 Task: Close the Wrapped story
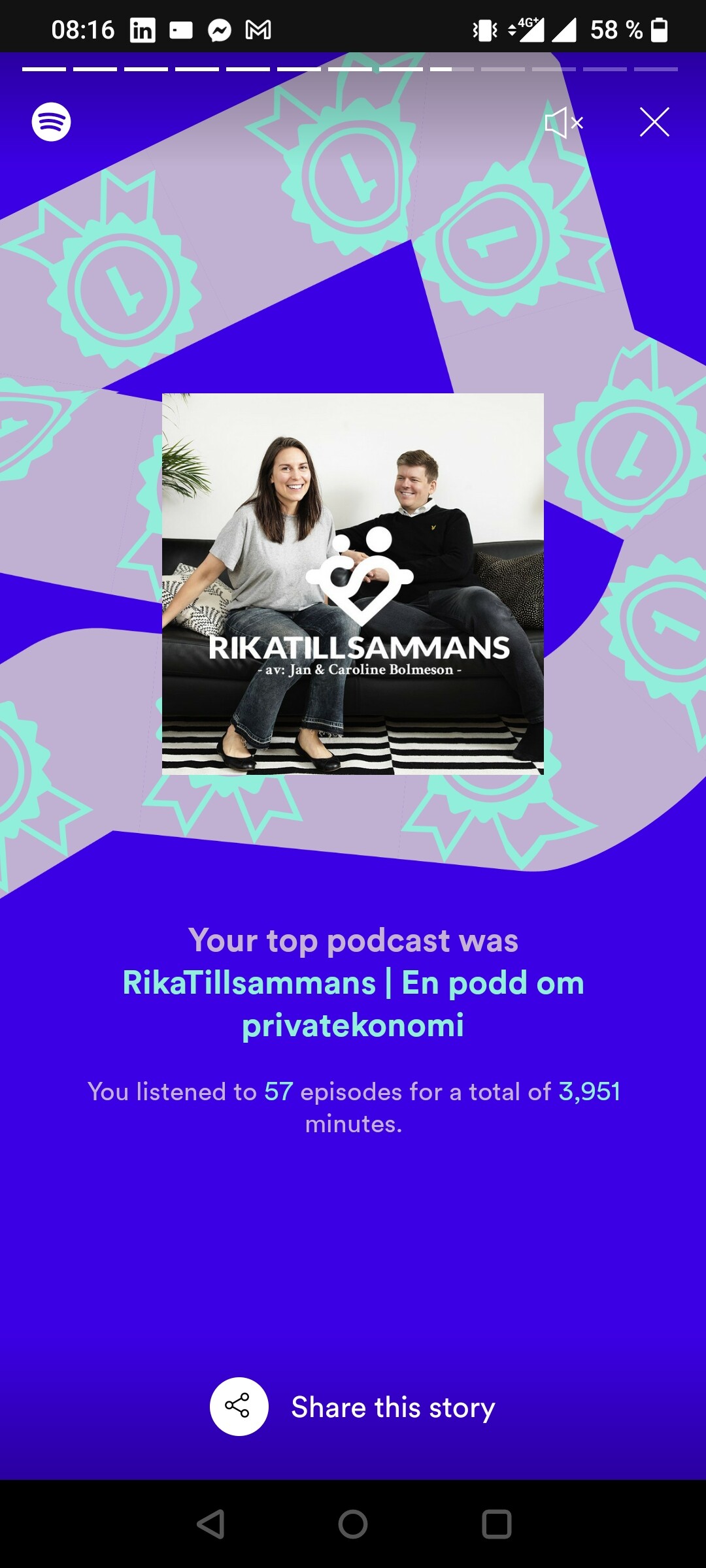click(x=654, y=122)
